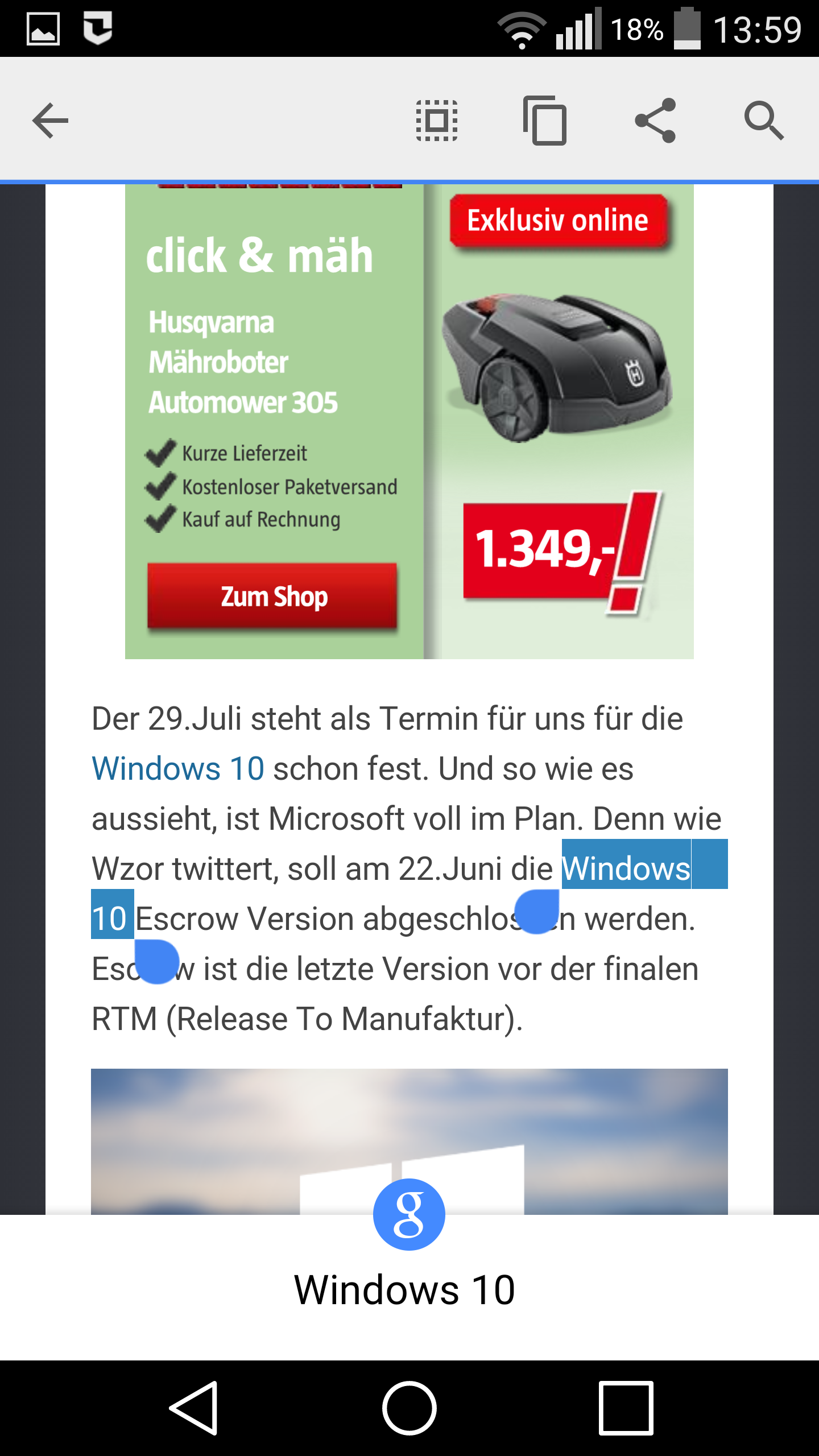Viewport: 819px width, 1456px height.
Task: Tap the select all icon
Action: [437, 121]
